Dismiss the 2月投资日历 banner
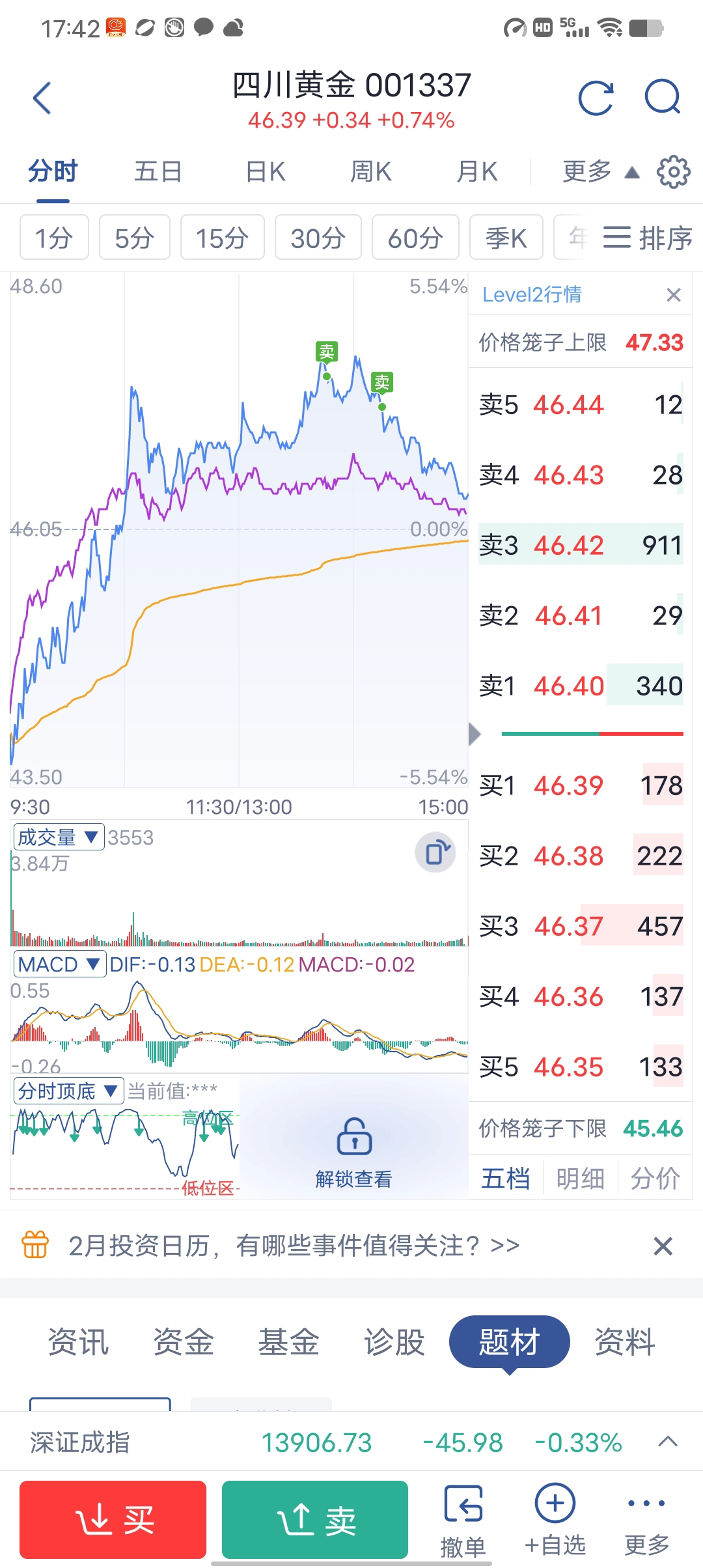Viewport: 703px width, 1568px height. (663, 1246)
